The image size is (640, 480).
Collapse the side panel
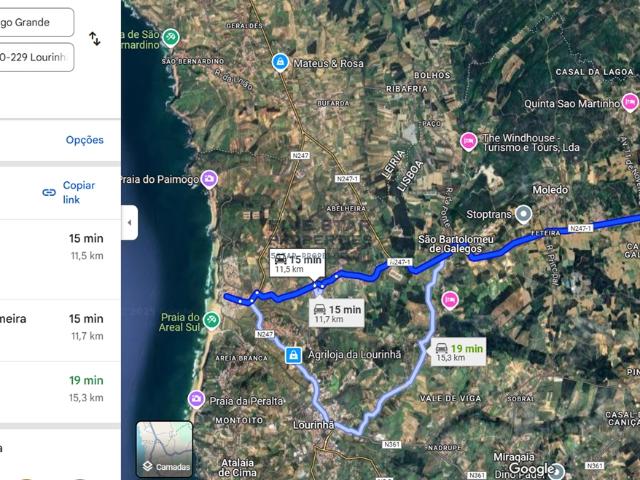tap(131, 223)
